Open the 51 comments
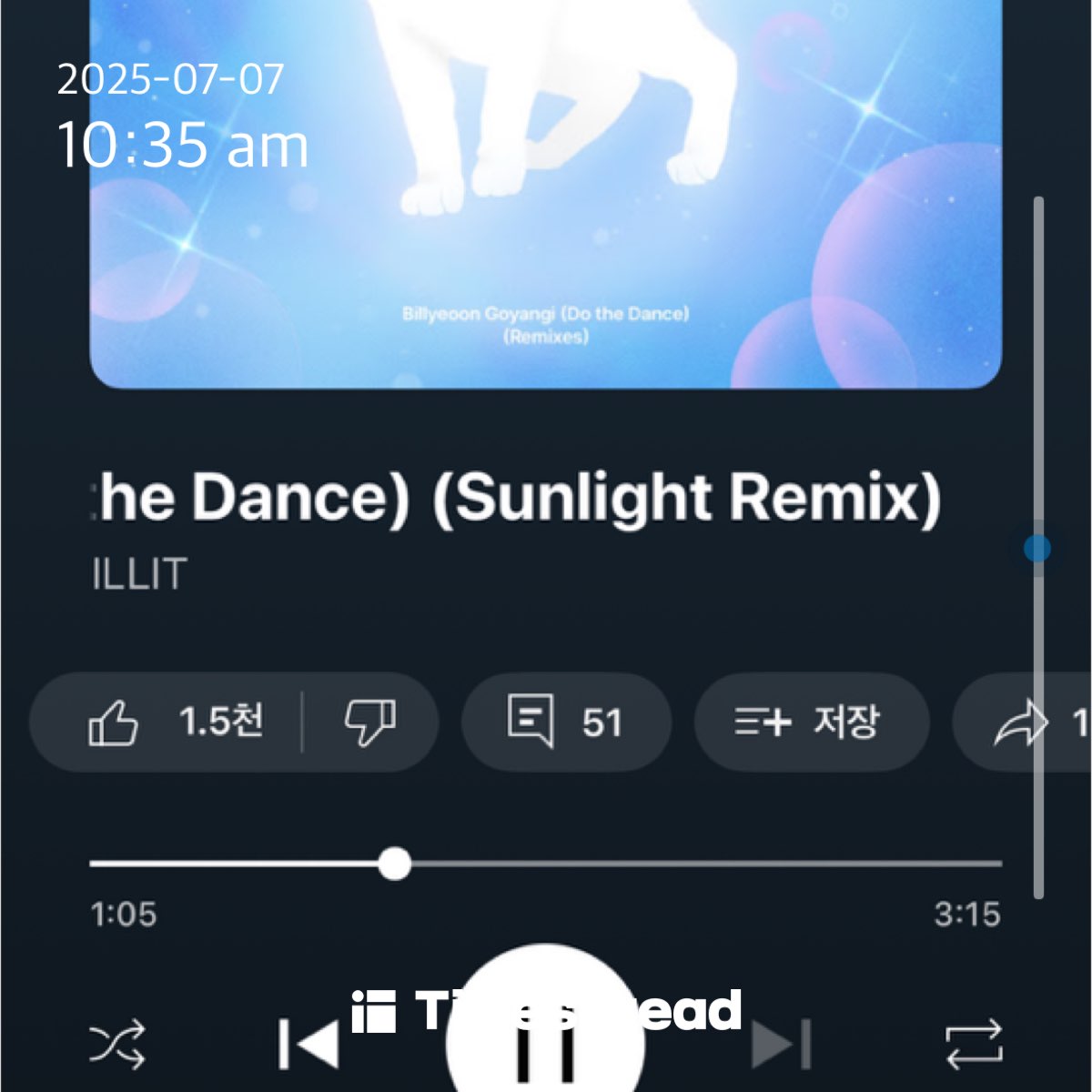1092x1092 pixels. click(x=565, y=723)
